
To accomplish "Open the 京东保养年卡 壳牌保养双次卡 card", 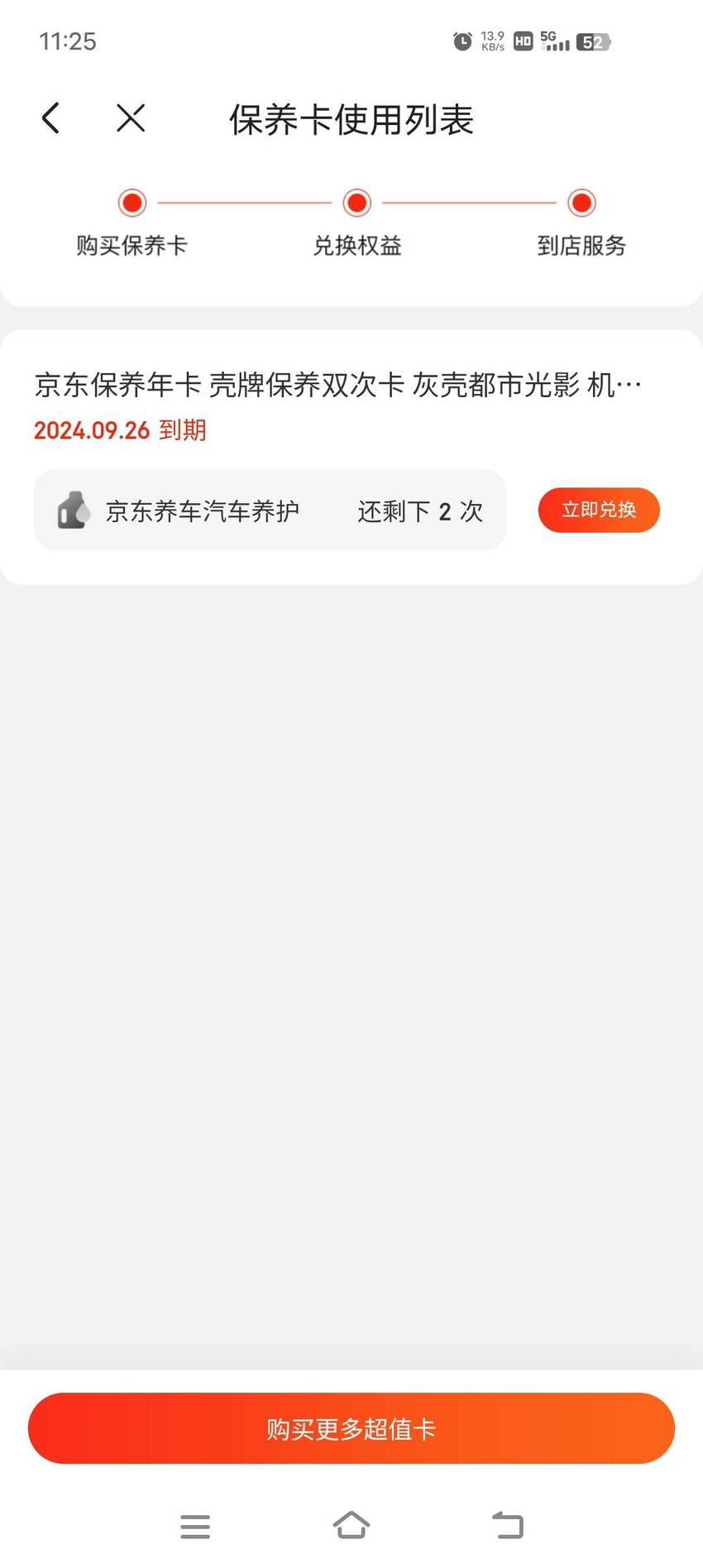I will [337, 385].
